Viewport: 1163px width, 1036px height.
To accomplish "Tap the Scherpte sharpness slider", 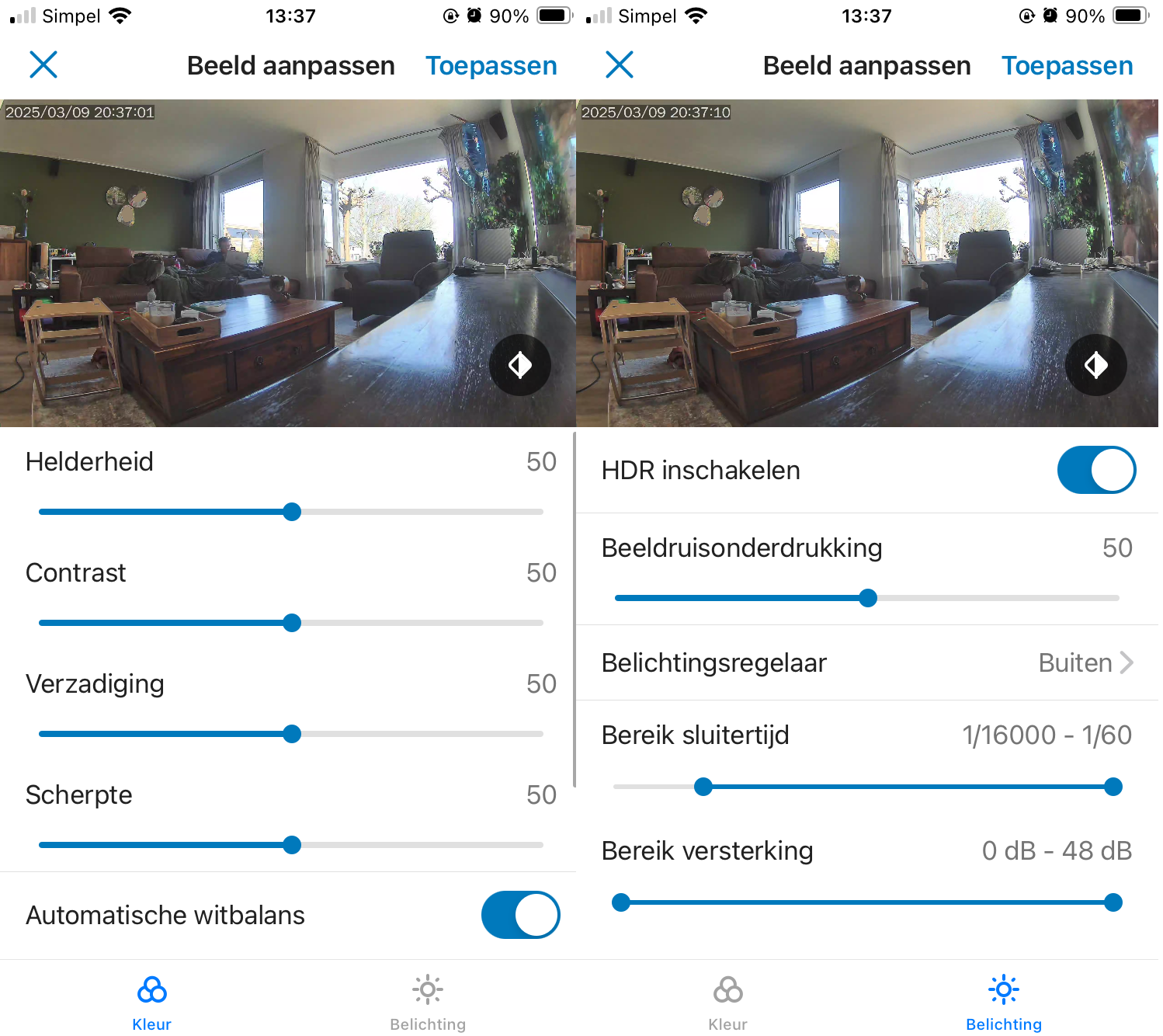I will tap(292, 845).
